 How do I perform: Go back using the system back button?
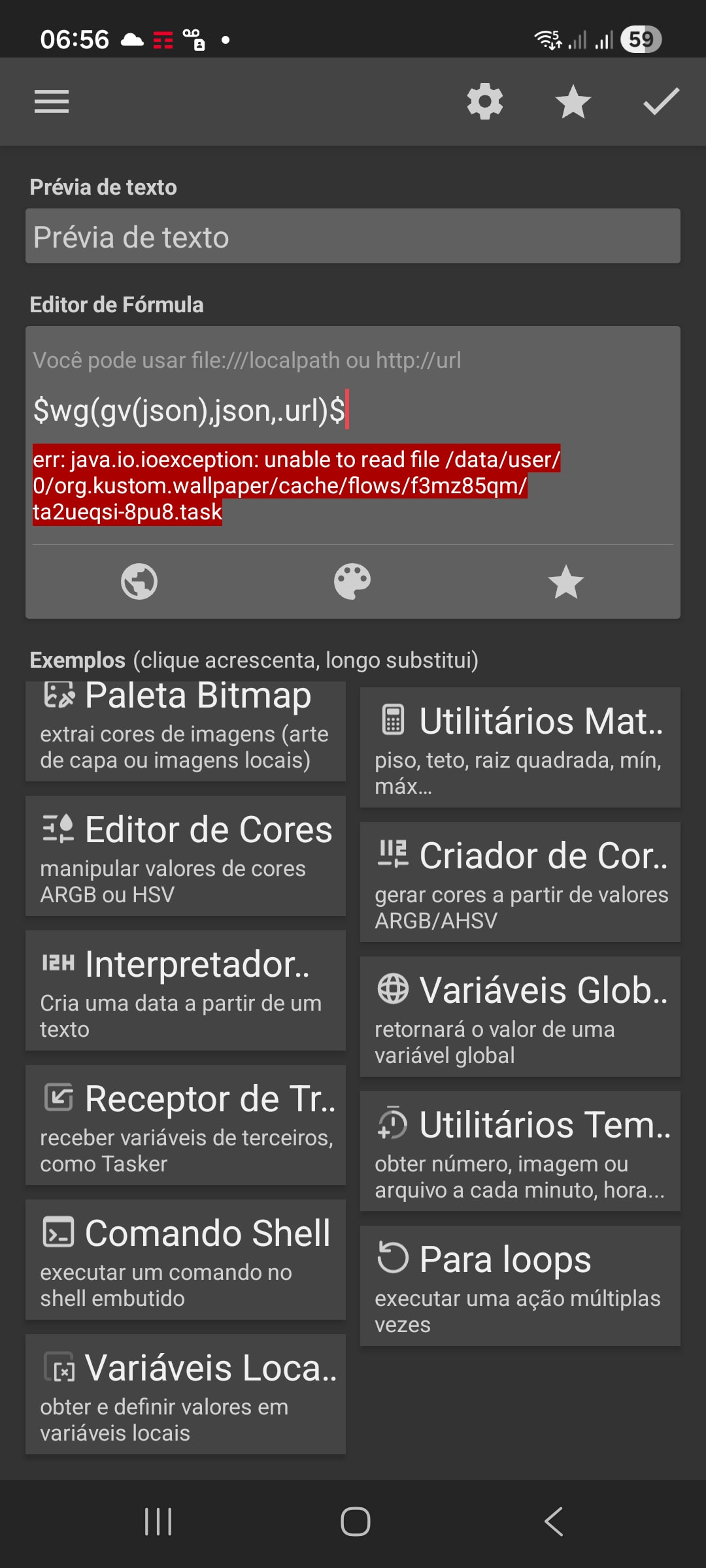click(554, 1522)
